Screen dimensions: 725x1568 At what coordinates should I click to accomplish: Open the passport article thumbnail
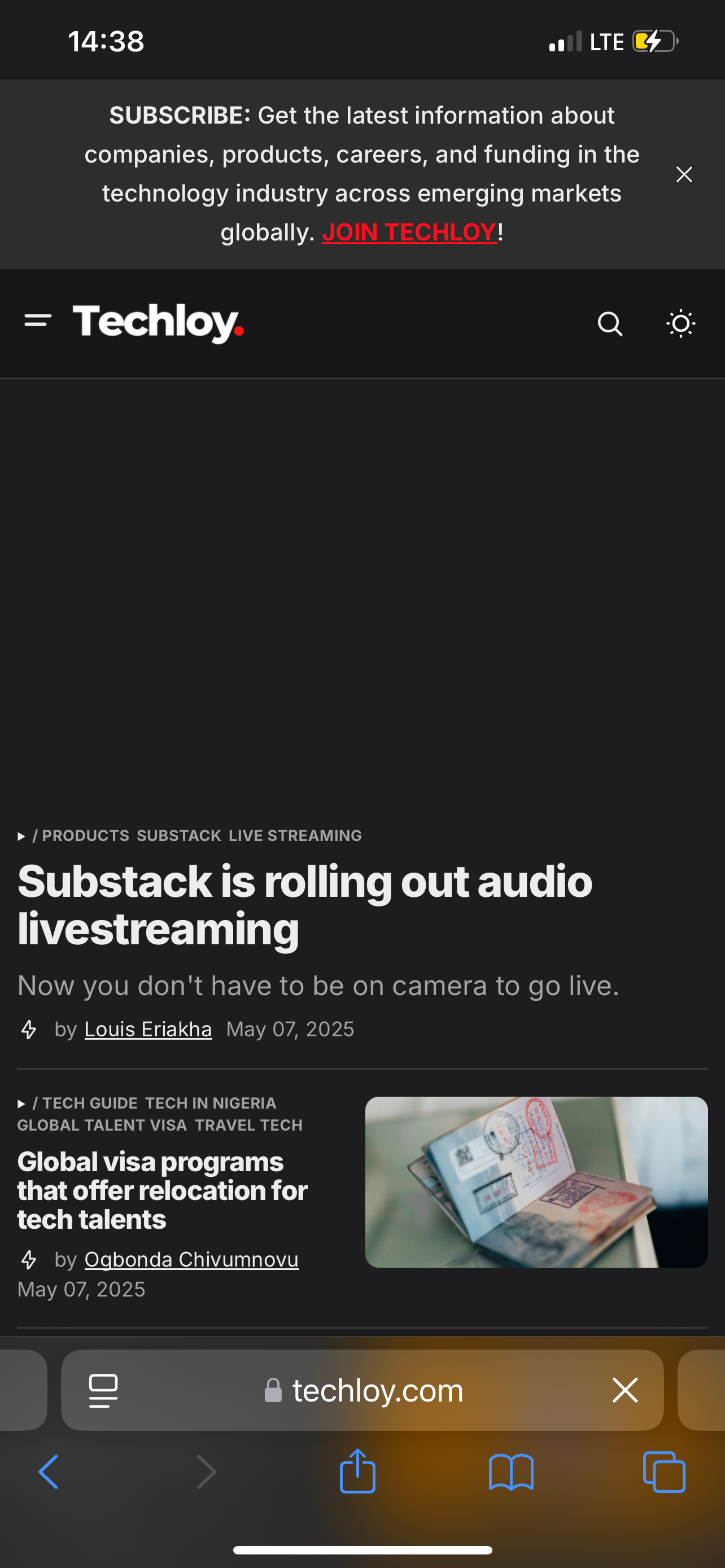(536, 1182)
